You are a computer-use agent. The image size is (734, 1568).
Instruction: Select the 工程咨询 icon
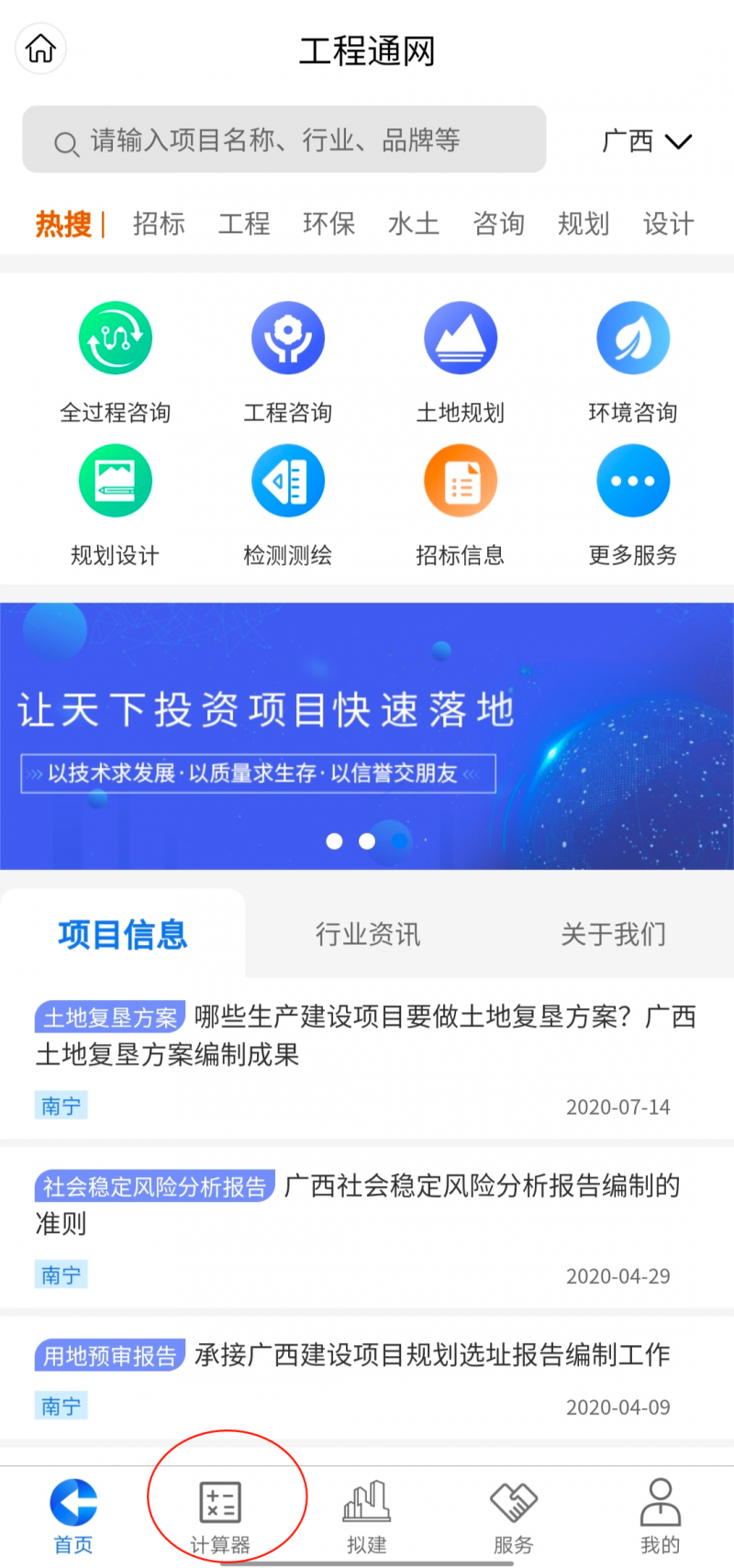pos(288,337)
